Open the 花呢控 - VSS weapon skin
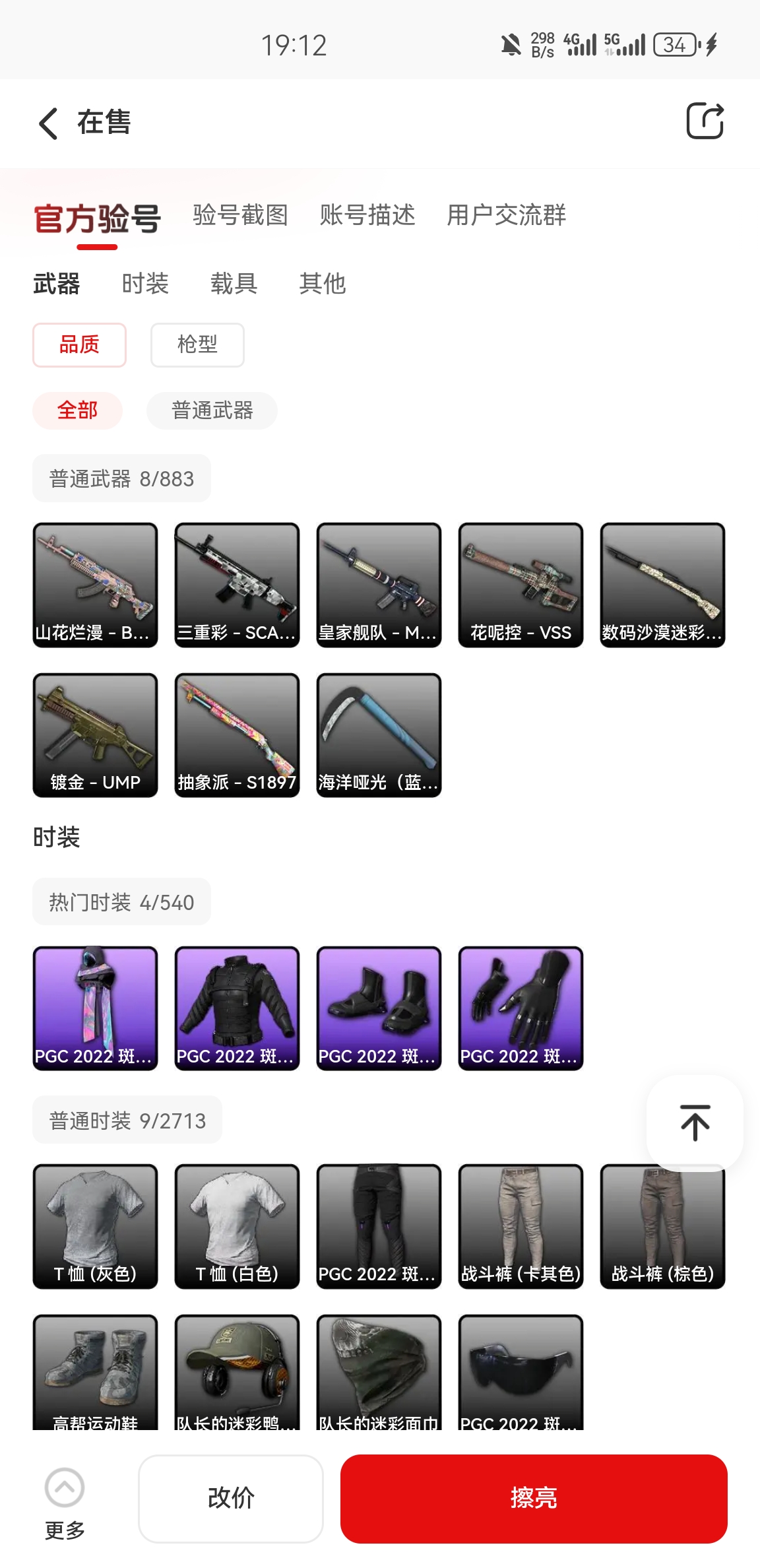760x1568 pixels. pos(521,585)
